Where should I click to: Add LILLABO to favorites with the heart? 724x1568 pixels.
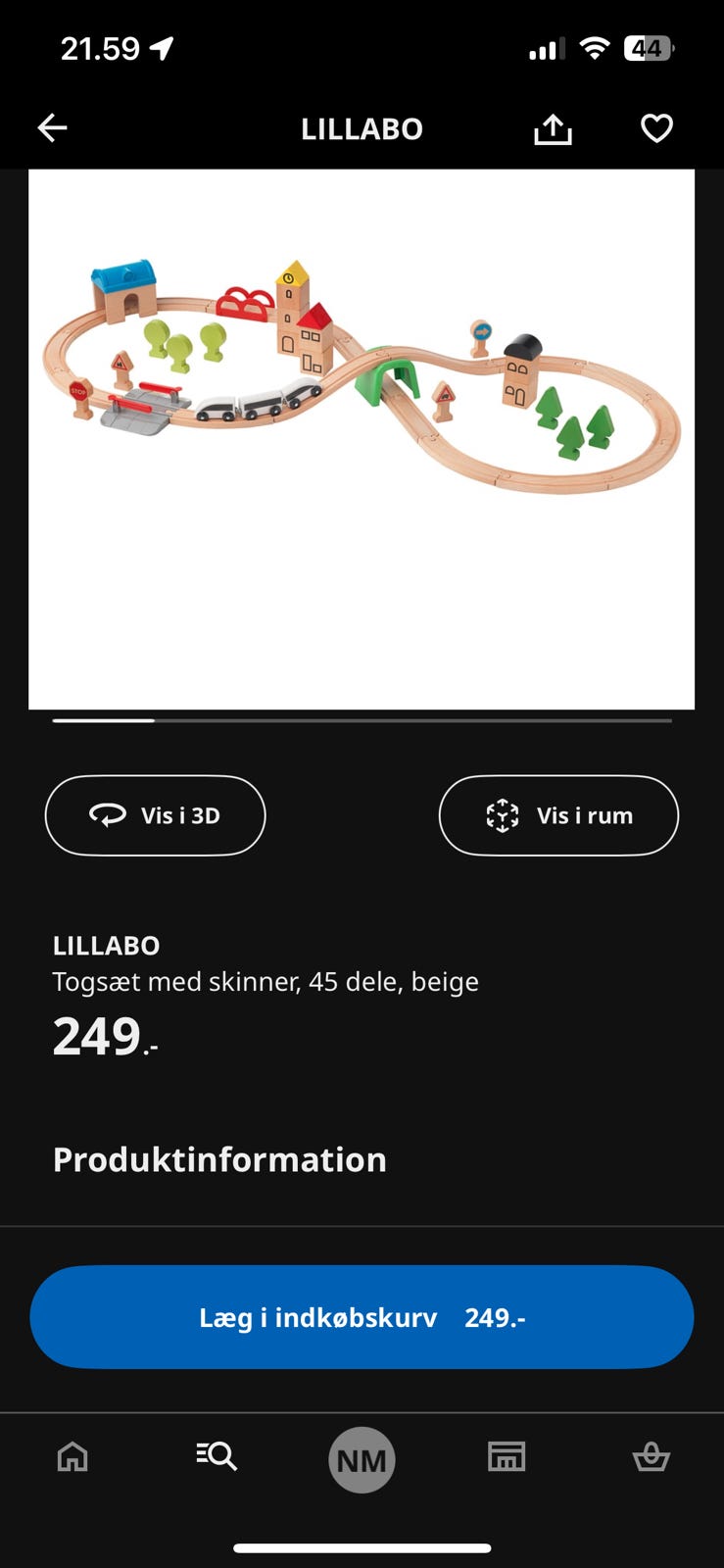point(656,128)
